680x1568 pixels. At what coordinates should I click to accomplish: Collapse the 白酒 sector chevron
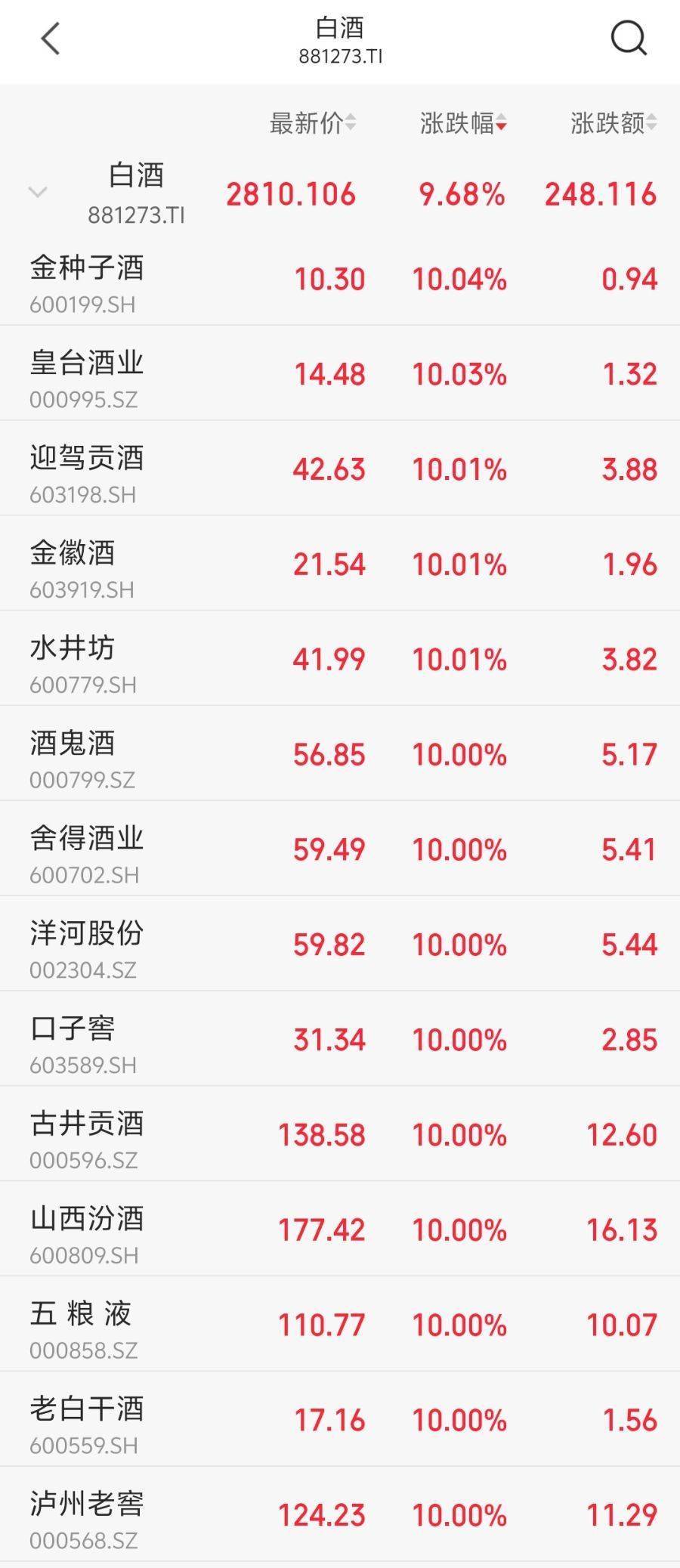[x=38, y=193]
